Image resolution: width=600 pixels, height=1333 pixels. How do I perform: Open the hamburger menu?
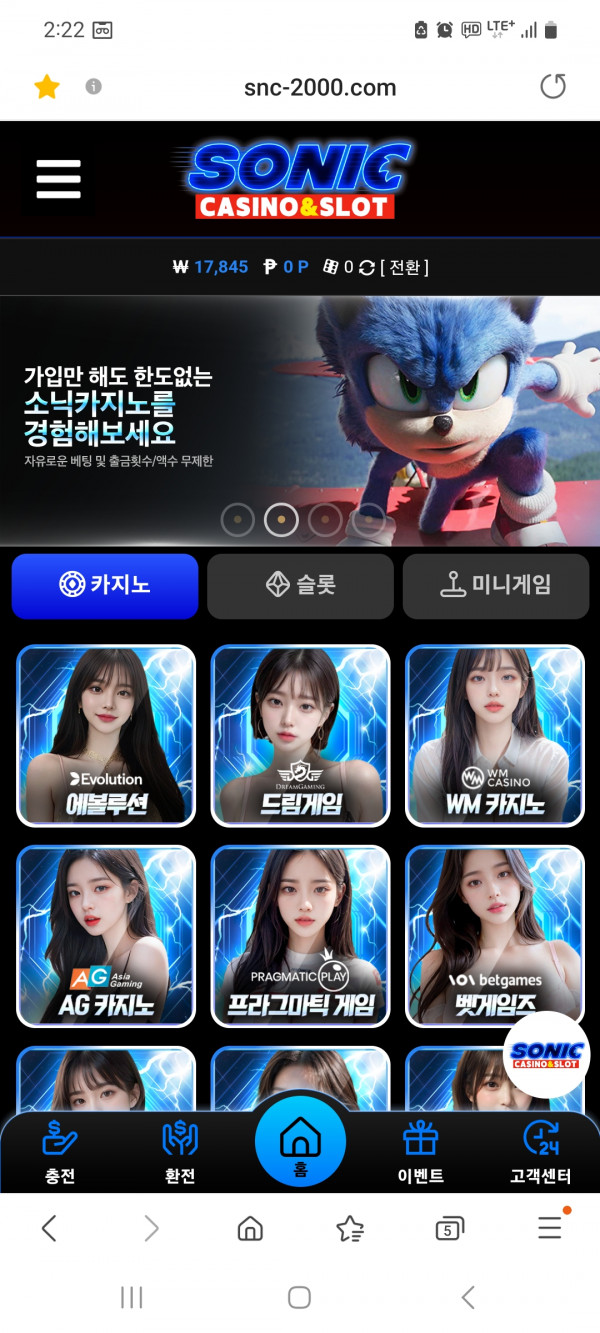(58, 180)
